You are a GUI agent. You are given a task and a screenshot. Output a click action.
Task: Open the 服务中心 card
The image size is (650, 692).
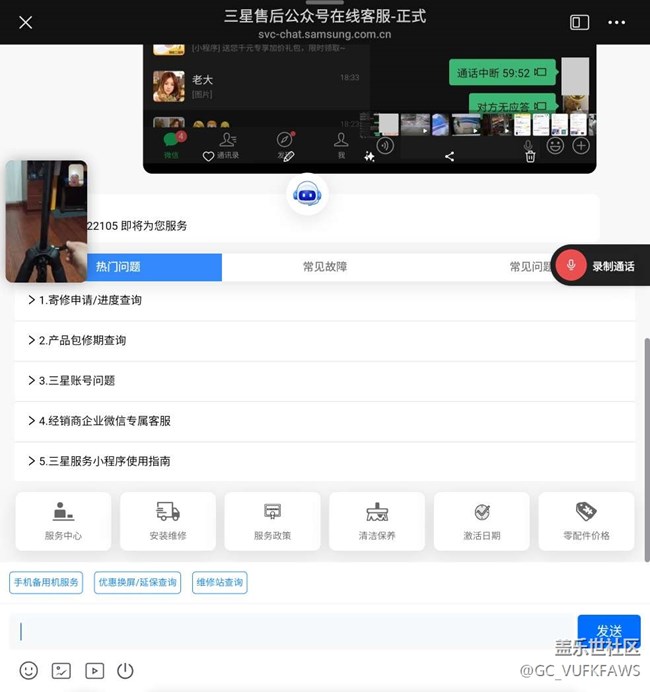tap(64, 521)
